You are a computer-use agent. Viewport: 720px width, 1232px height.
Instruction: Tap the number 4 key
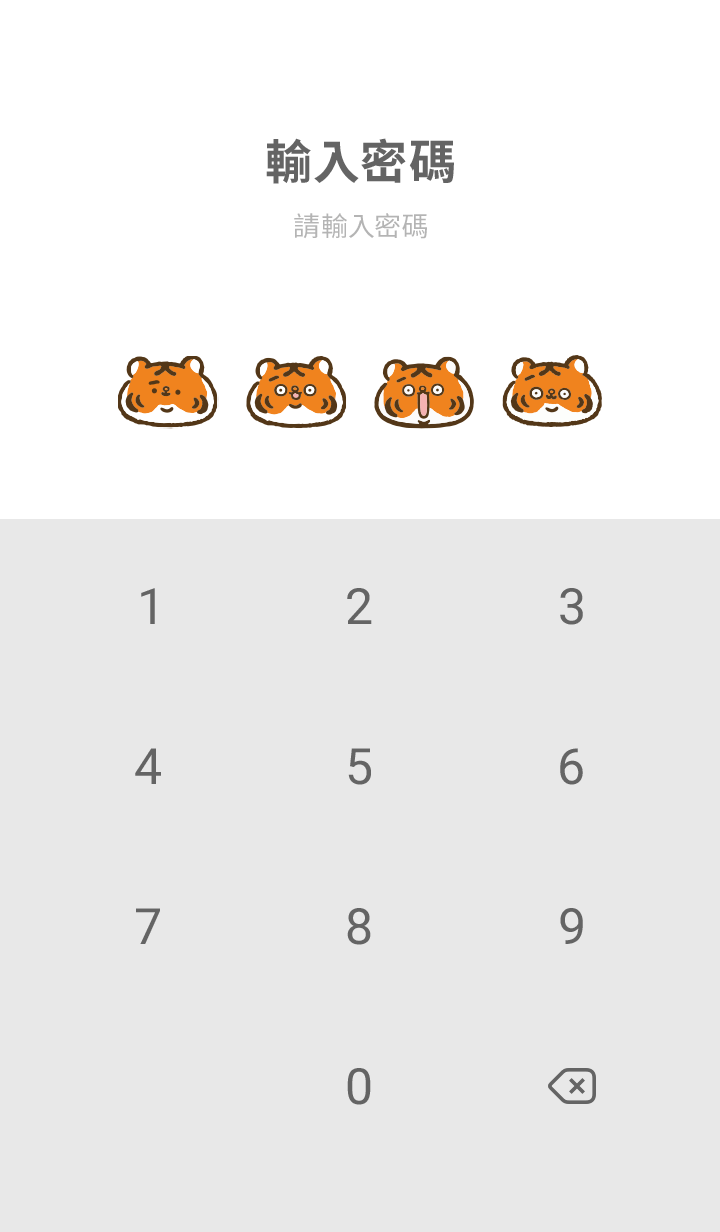click(148, 767)
